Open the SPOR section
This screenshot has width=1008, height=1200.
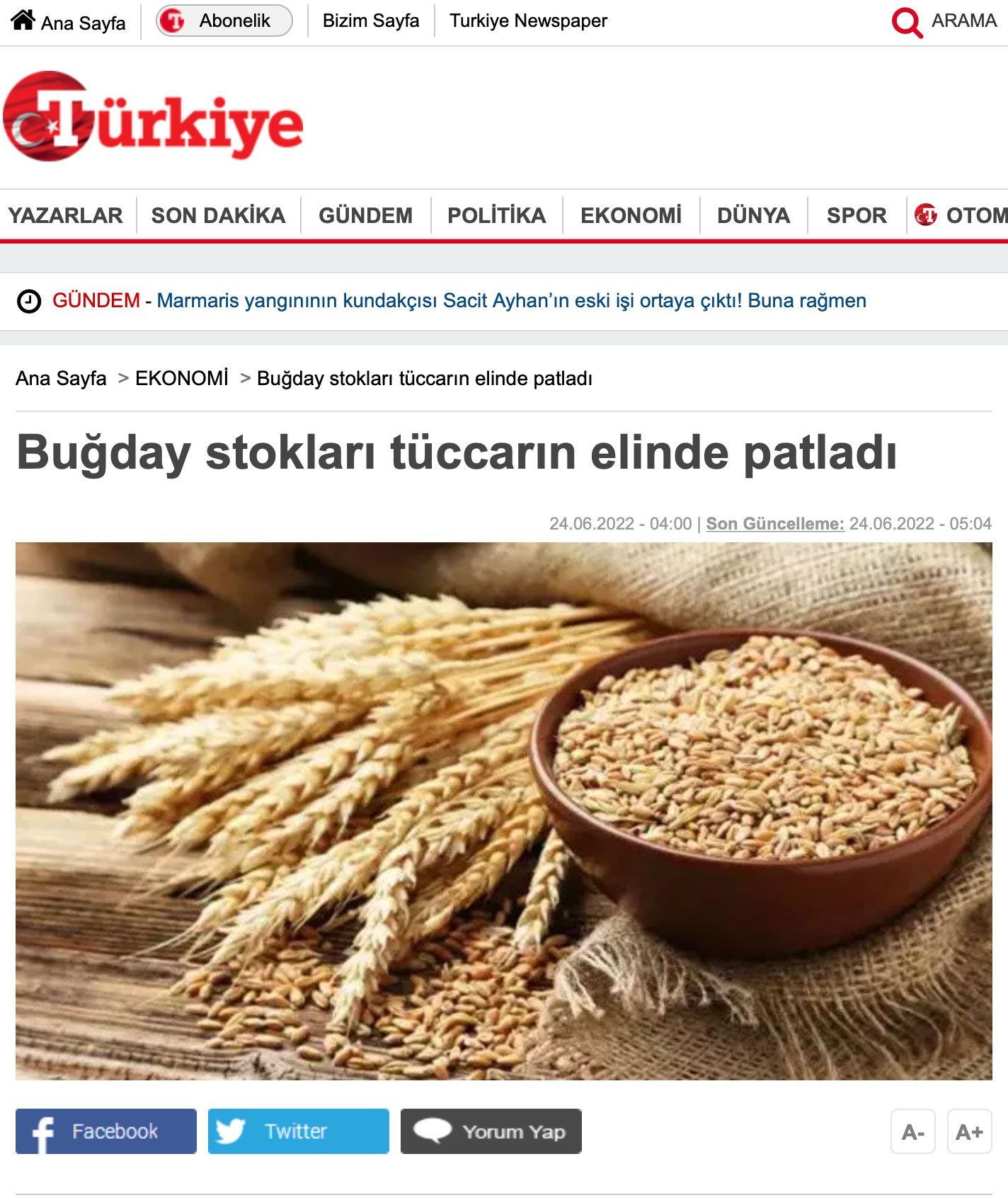[x=856, y=215]
